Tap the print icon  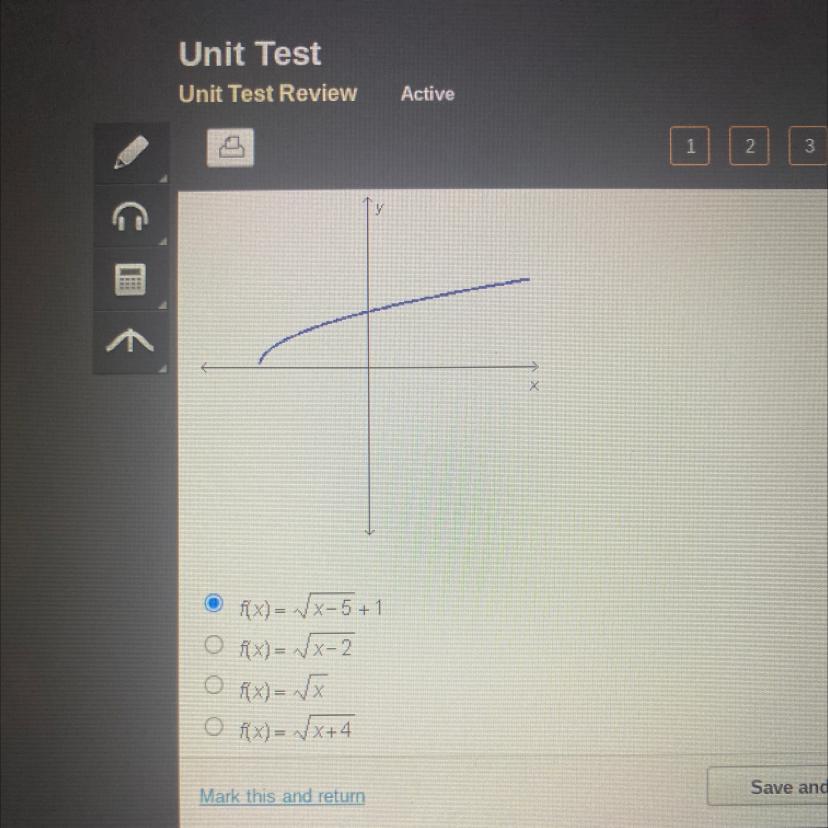coord(231,148)
